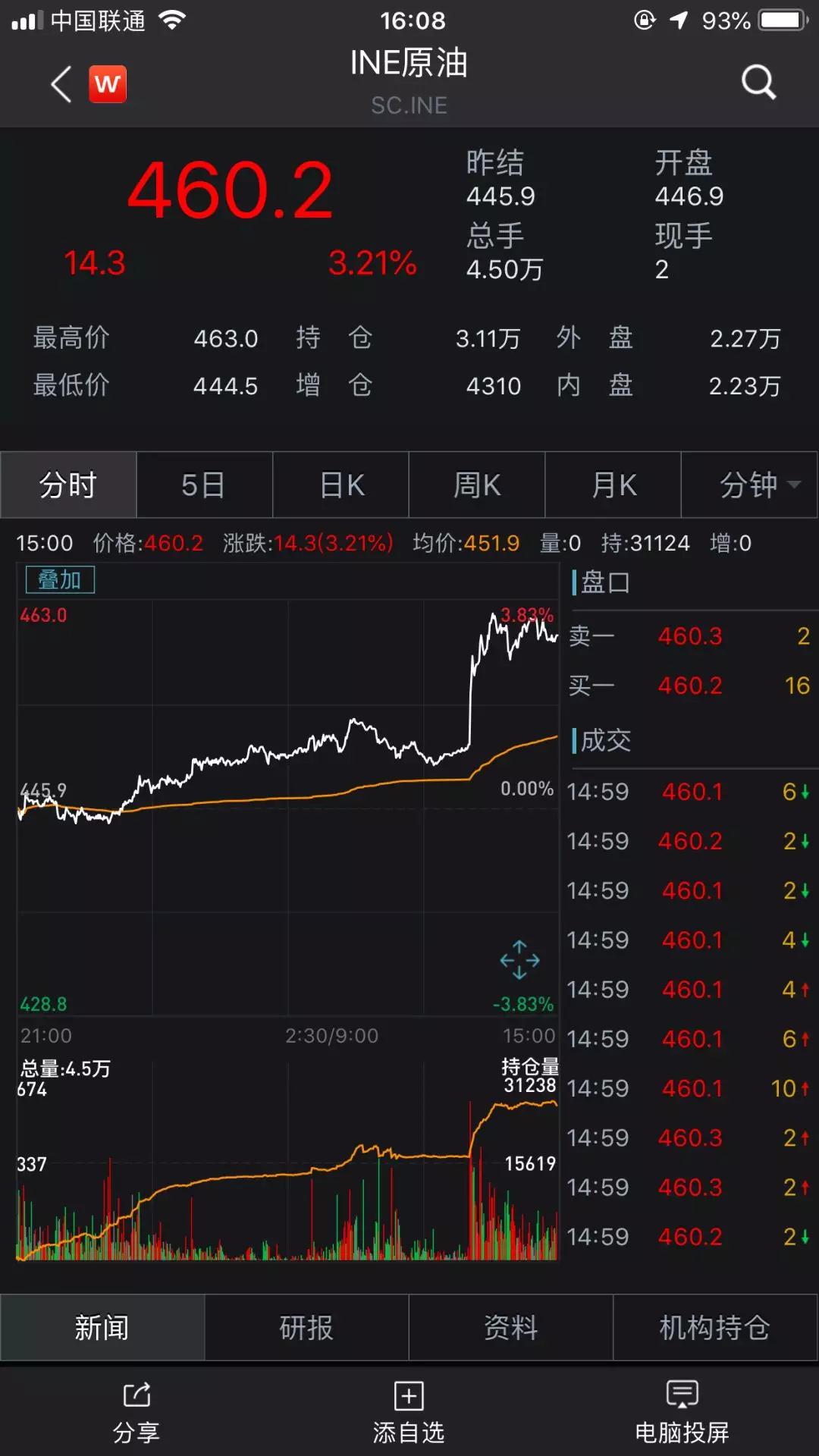Switch to the 分时 chart tab
Image resolution: width=819 pixels, height=1456 pixels.
point(68,485)
